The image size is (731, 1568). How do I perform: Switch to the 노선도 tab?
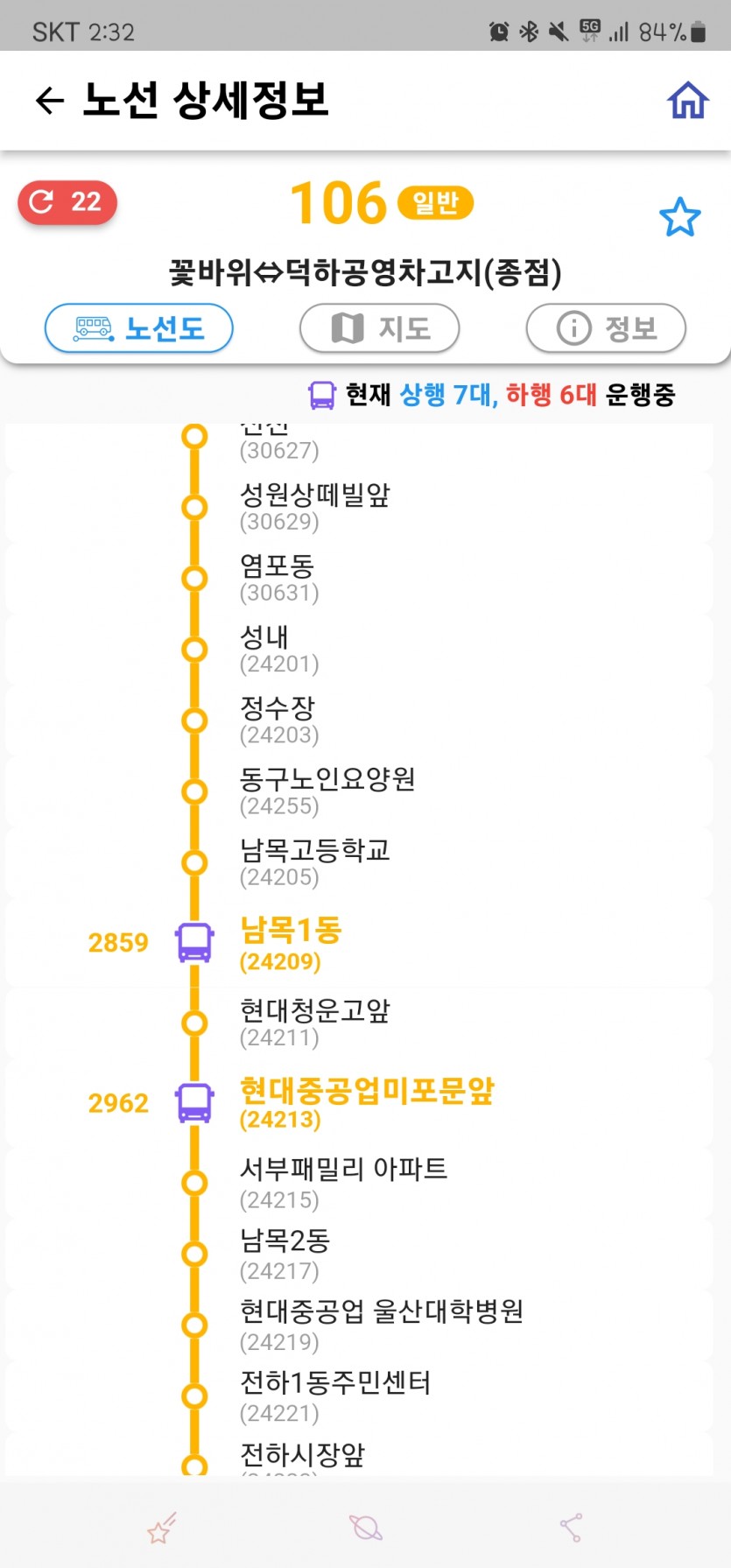tap(139, 328)
